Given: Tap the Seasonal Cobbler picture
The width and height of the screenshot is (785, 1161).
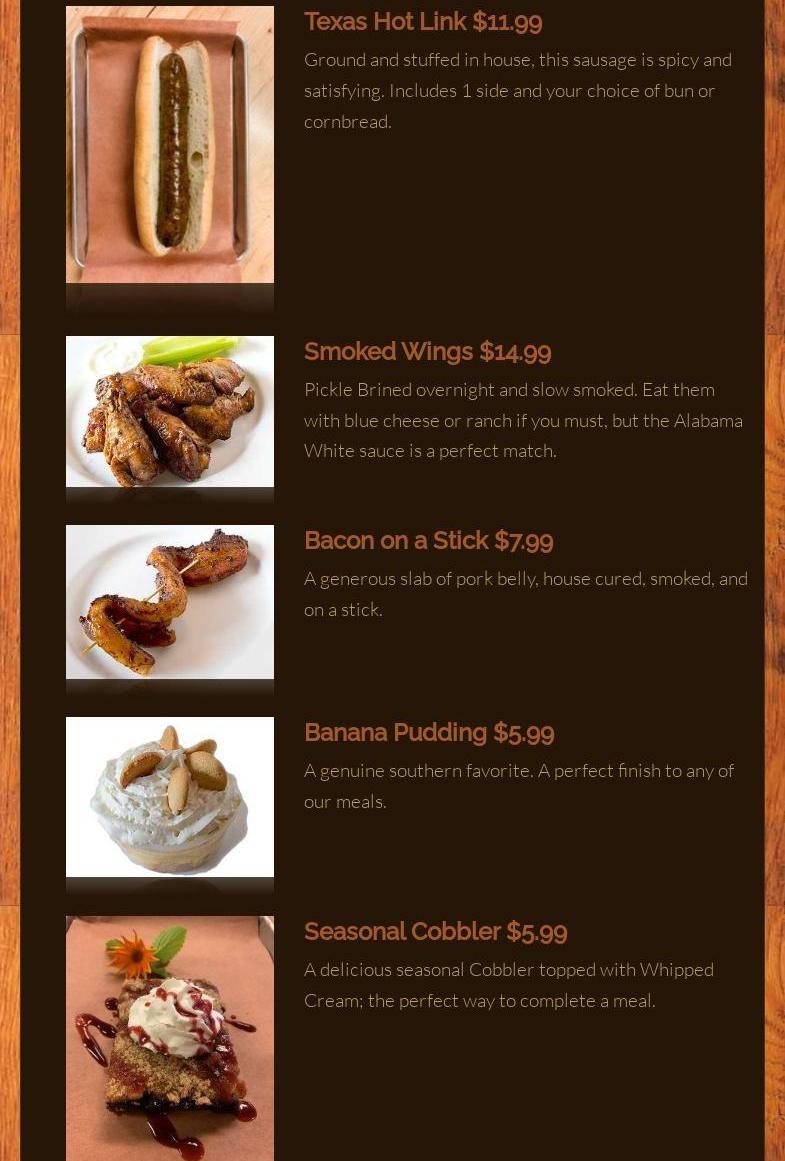Looking at the screenshot, I should [x=170, y=1038].
